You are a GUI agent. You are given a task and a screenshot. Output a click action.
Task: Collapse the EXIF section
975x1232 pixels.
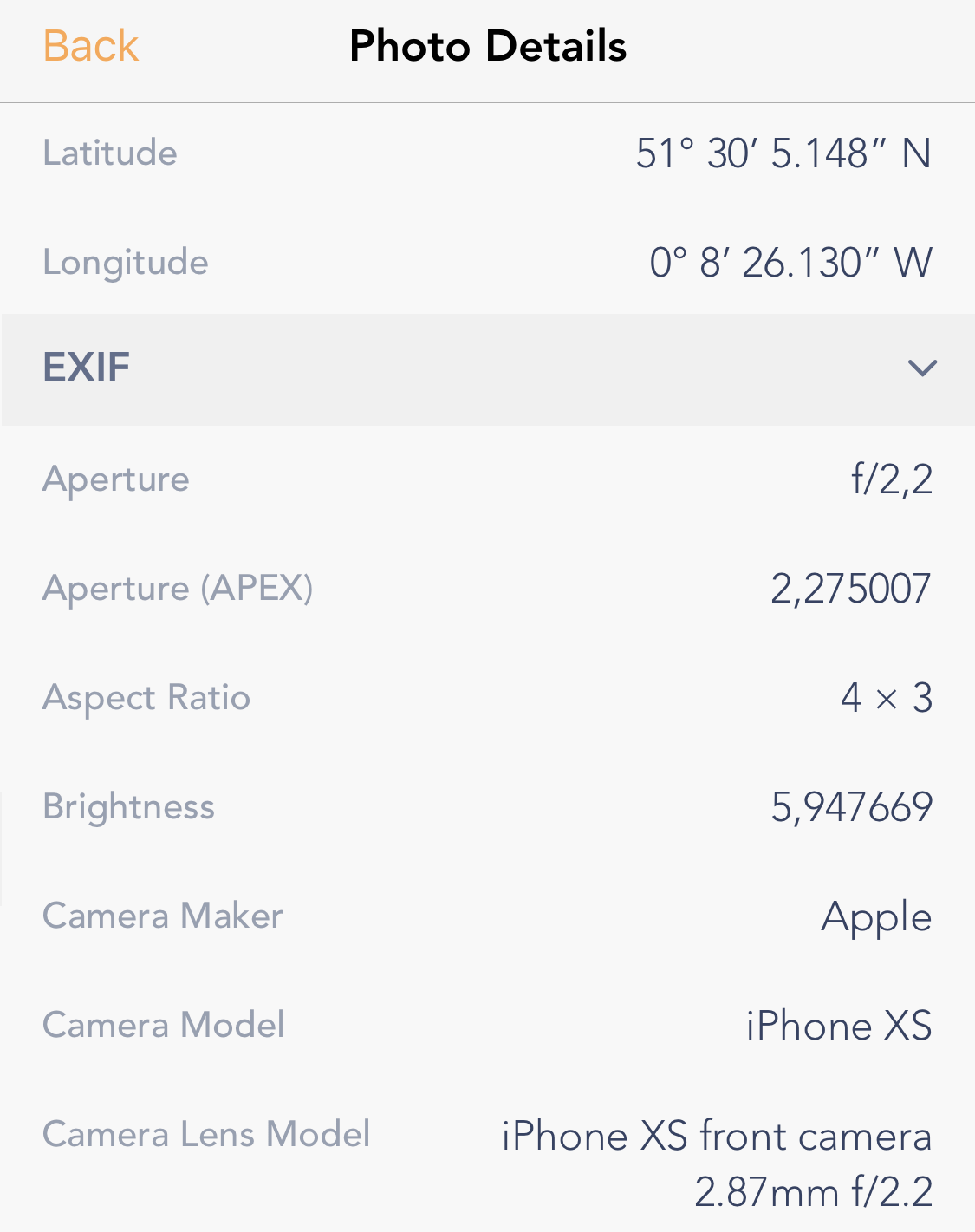pyautogui.click(x=921, y=368)
